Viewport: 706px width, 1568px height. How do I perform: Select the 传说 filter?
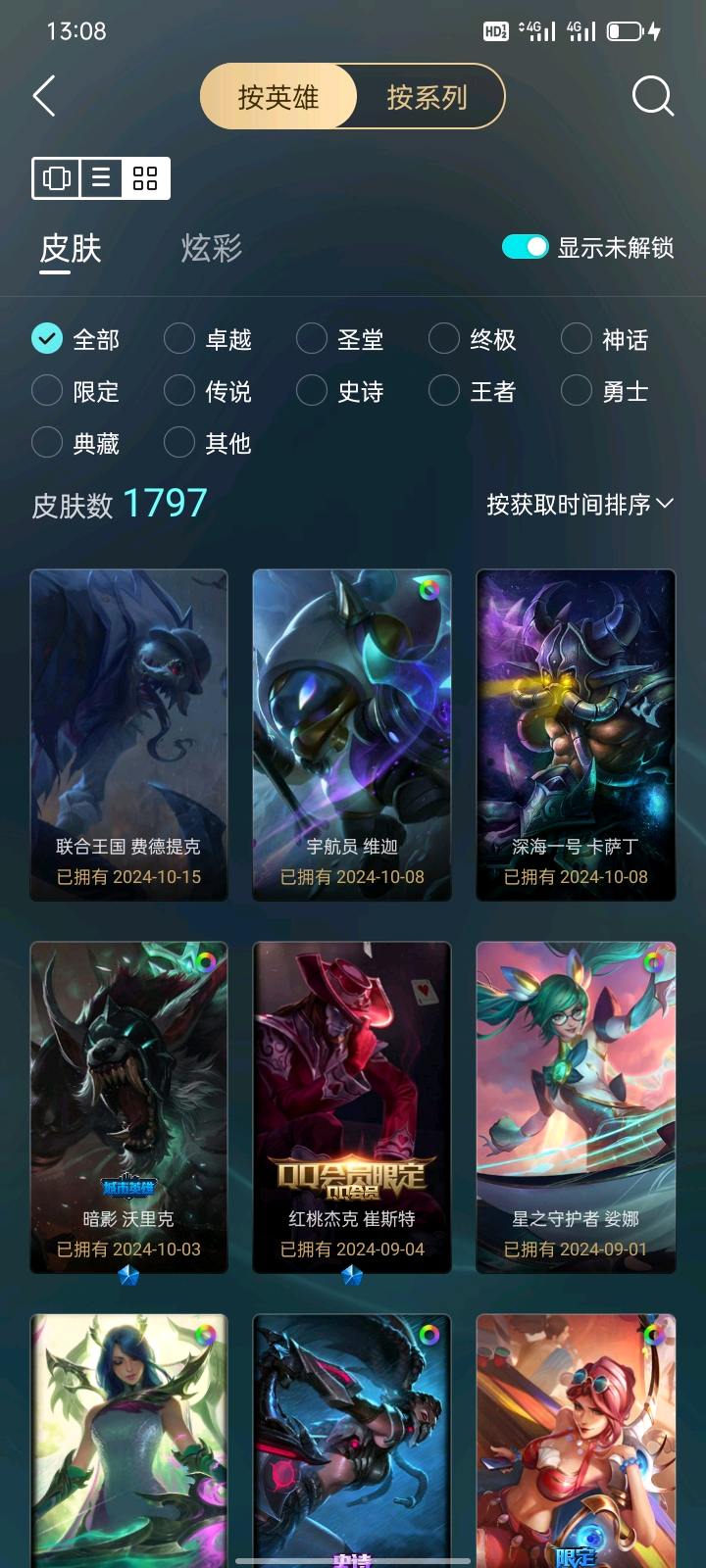click(209, 391)
